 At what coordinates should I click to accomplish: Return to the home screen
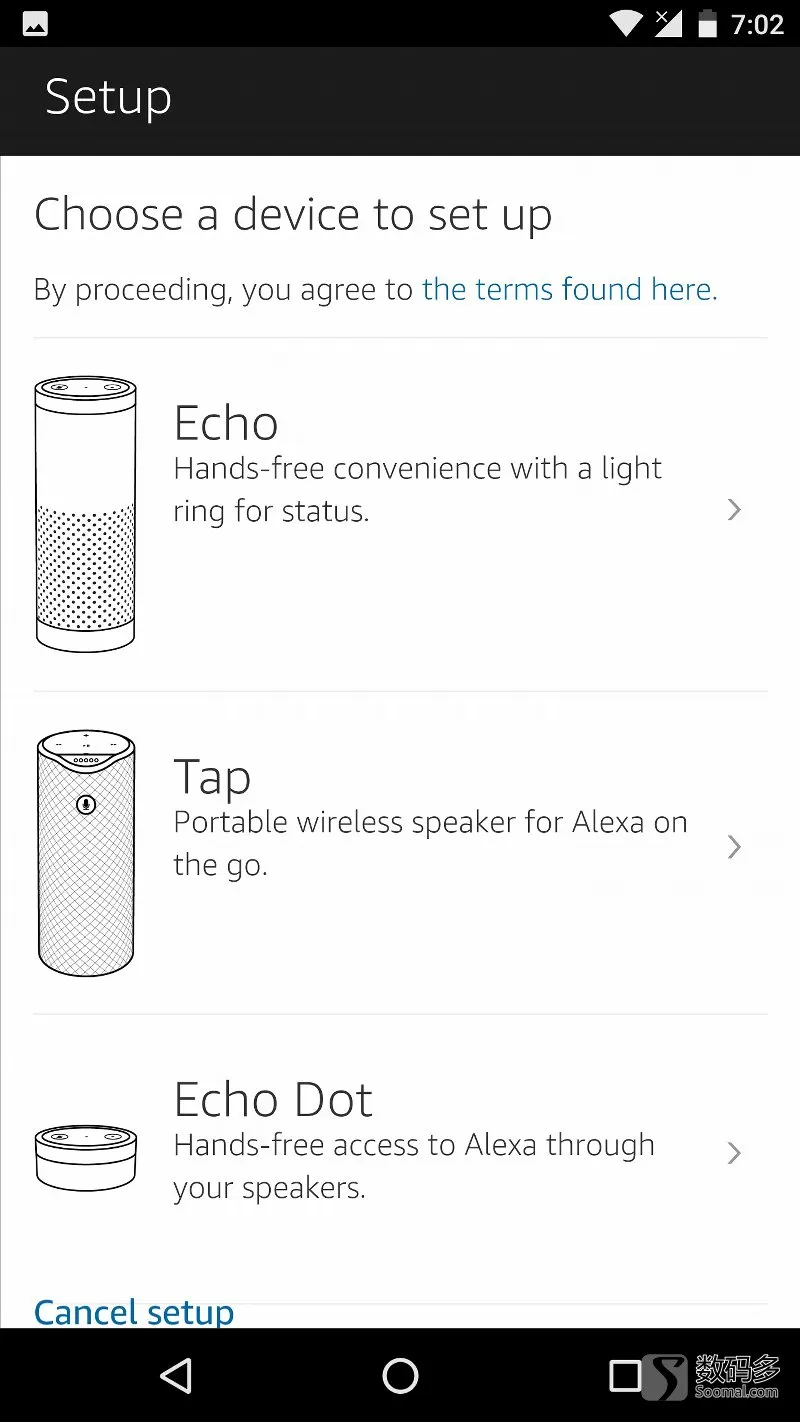(x=400, y=1376)
